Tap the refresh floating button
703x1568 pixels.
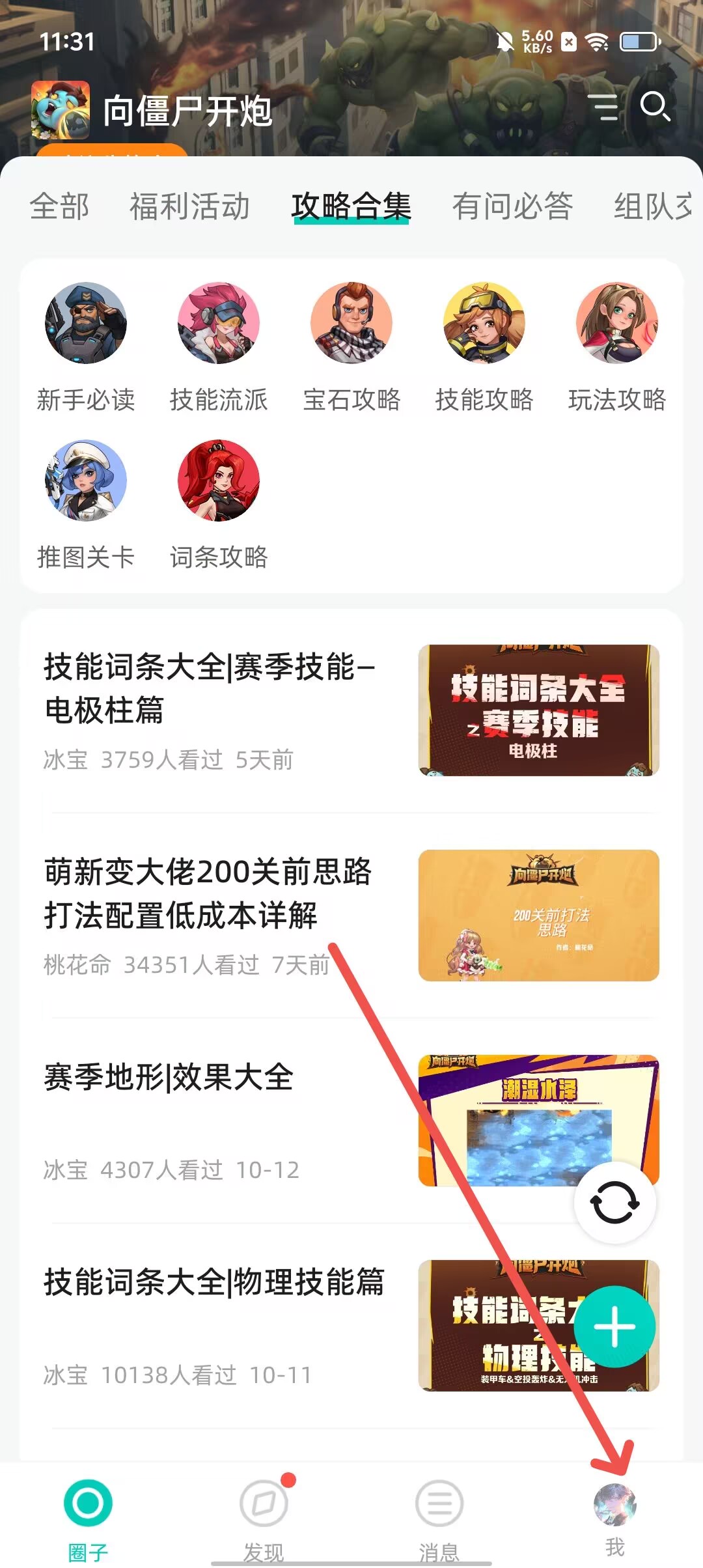pos(614,1203)
